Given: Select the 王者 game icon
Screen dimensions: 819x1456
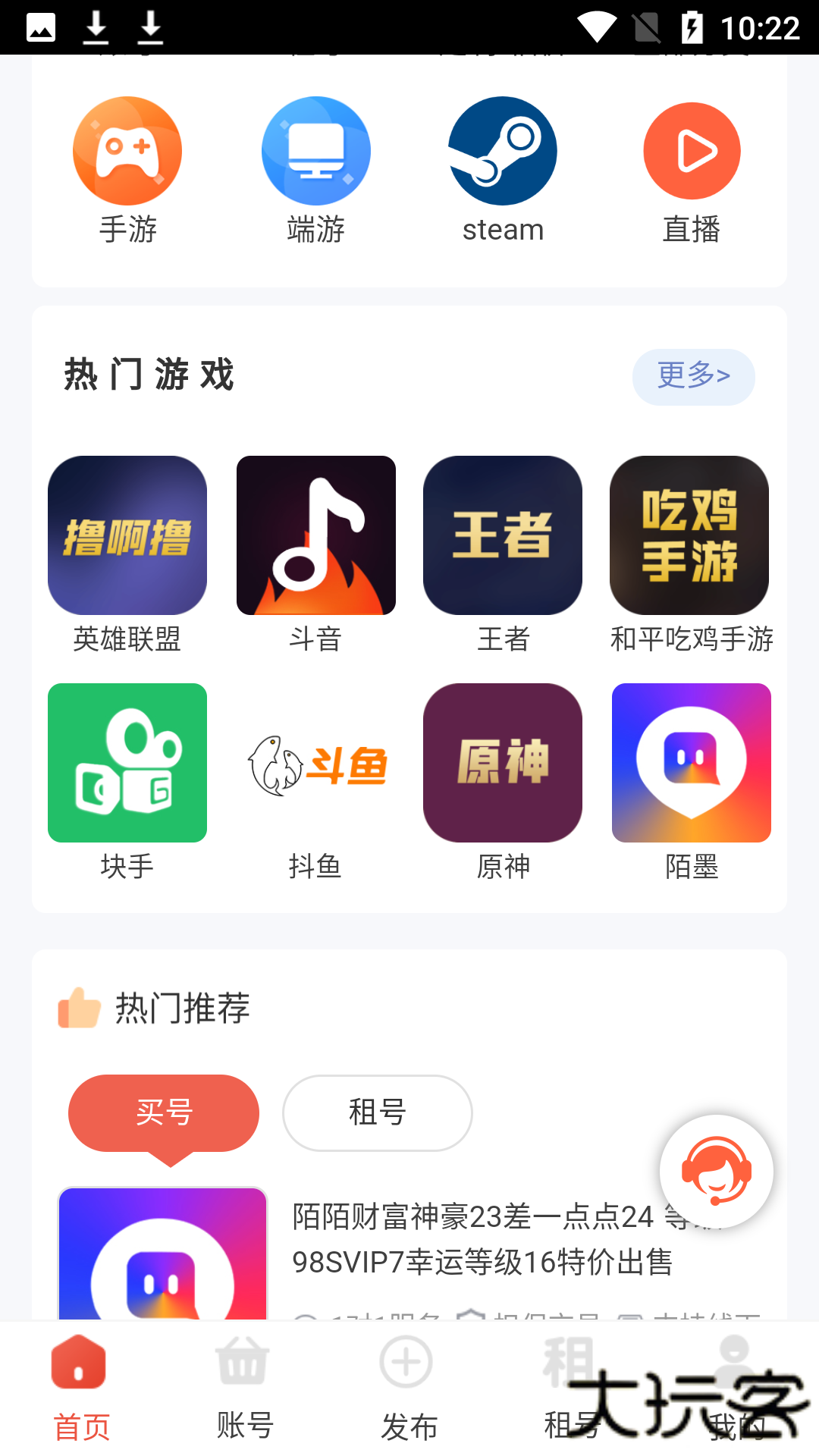Looking at the screenshot, I should point(502,535).
